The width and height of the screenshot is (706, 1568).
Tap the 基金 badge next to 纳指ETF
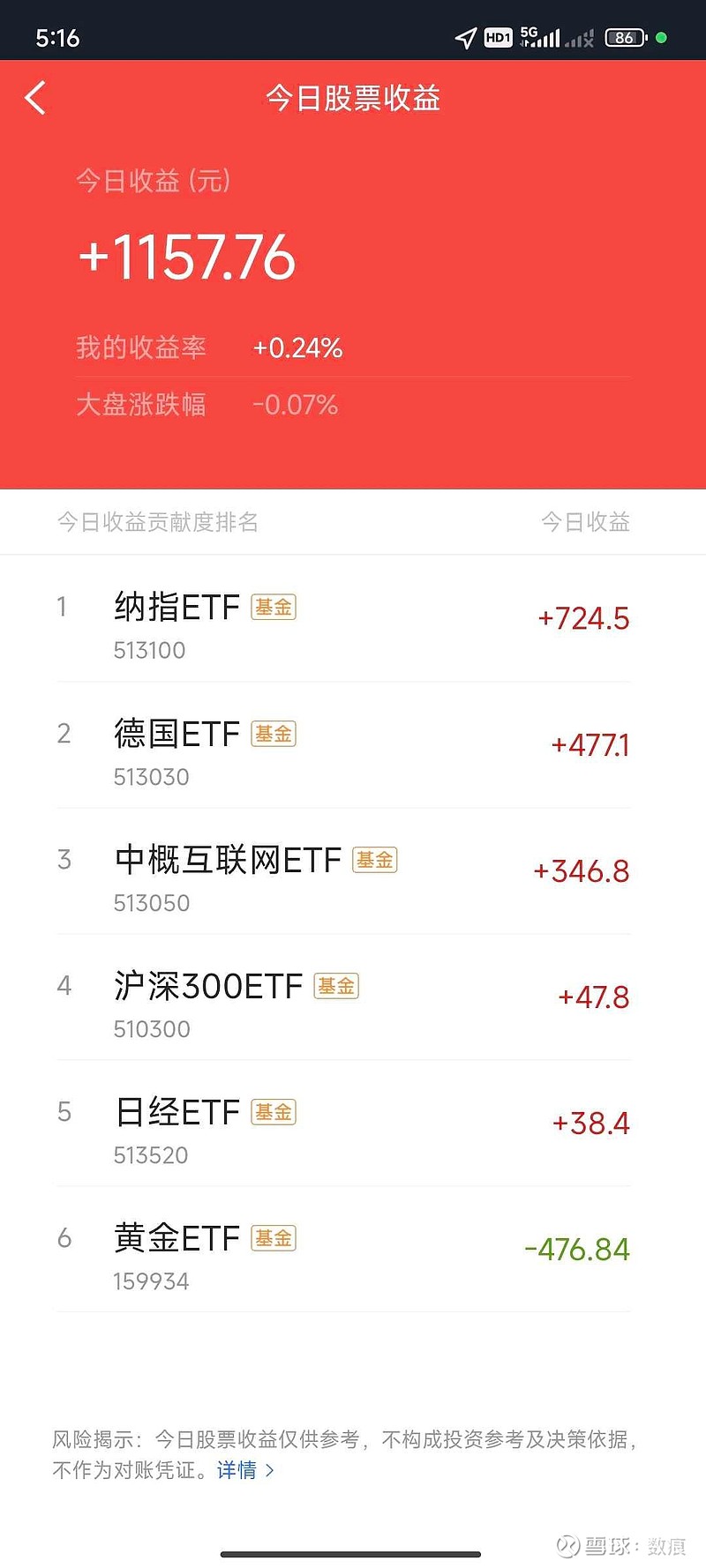click(273, 608)
